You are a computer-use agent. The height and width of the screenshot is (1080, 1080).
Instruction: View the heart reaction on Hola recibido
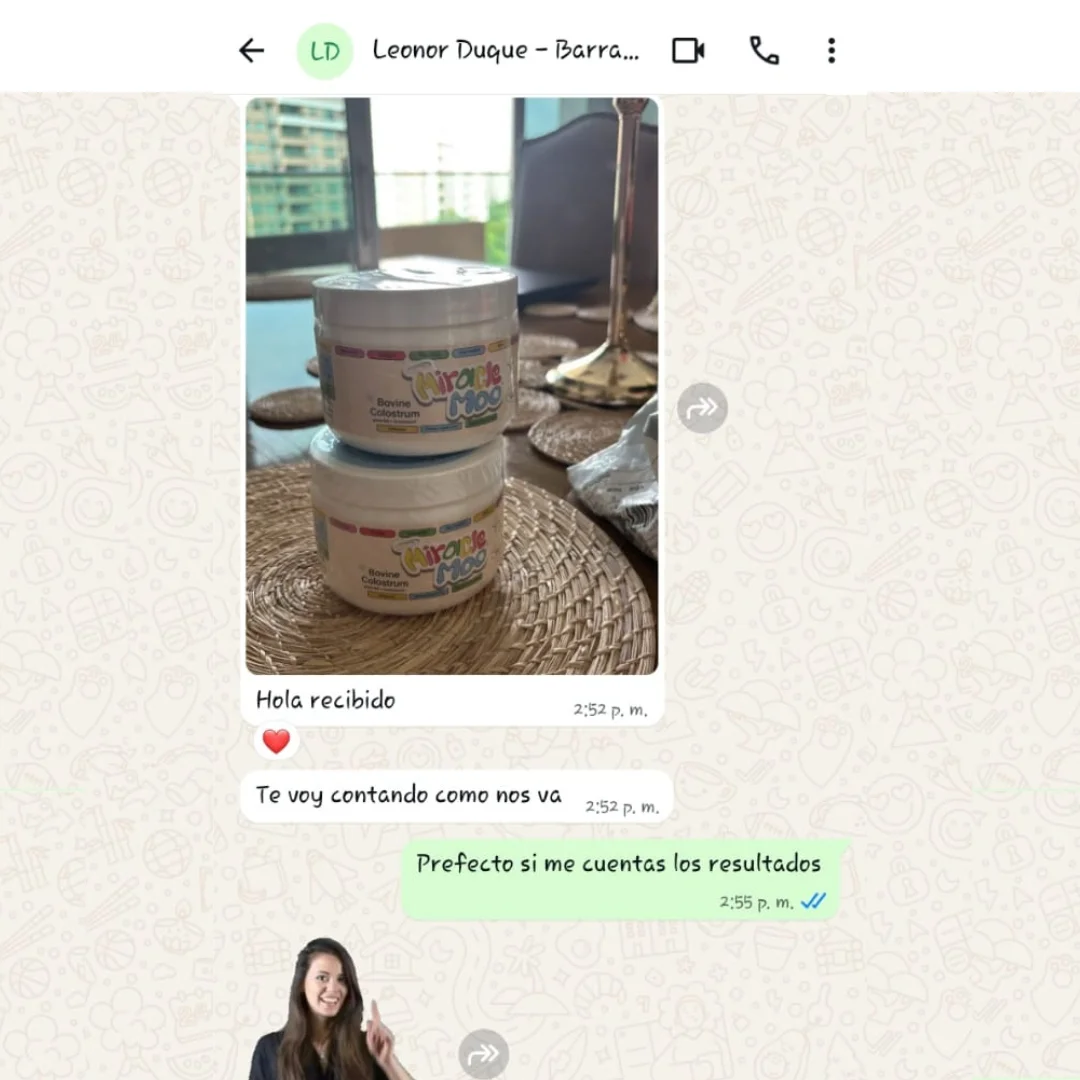(x=276, y=741)
